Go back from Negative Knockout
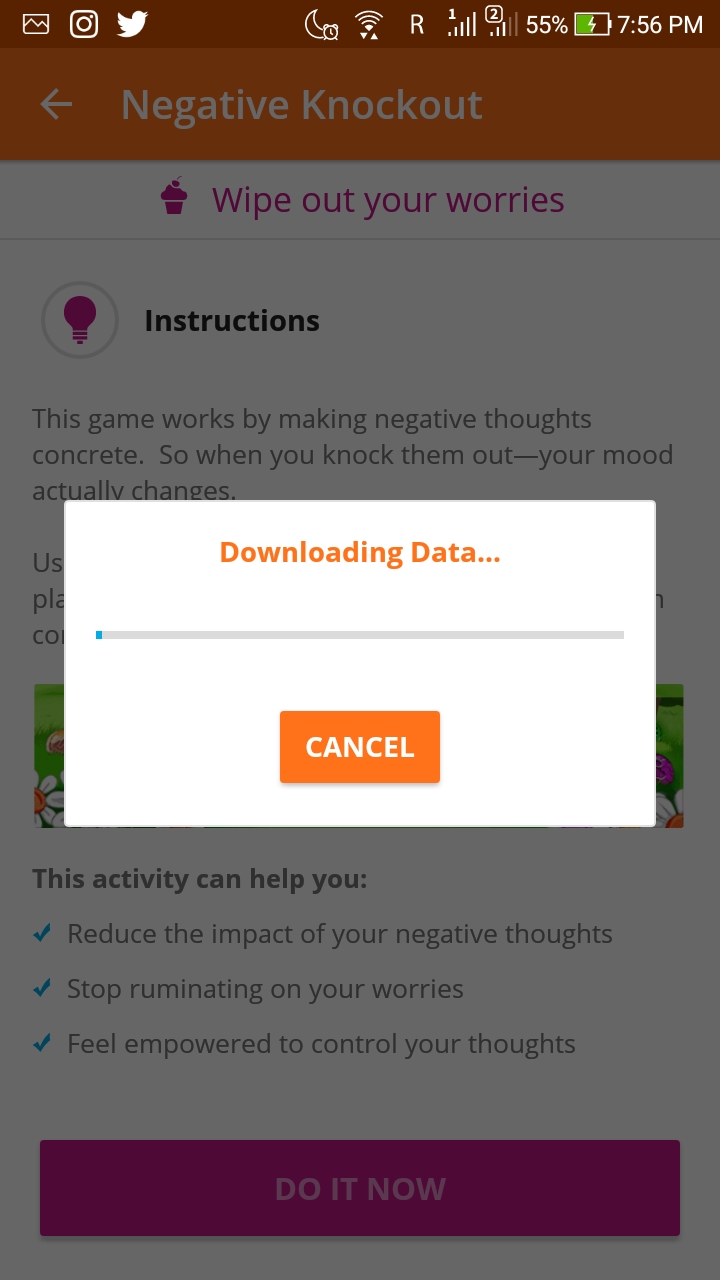Viewport: 720px width, 1280px height. [x=56, y=104]
